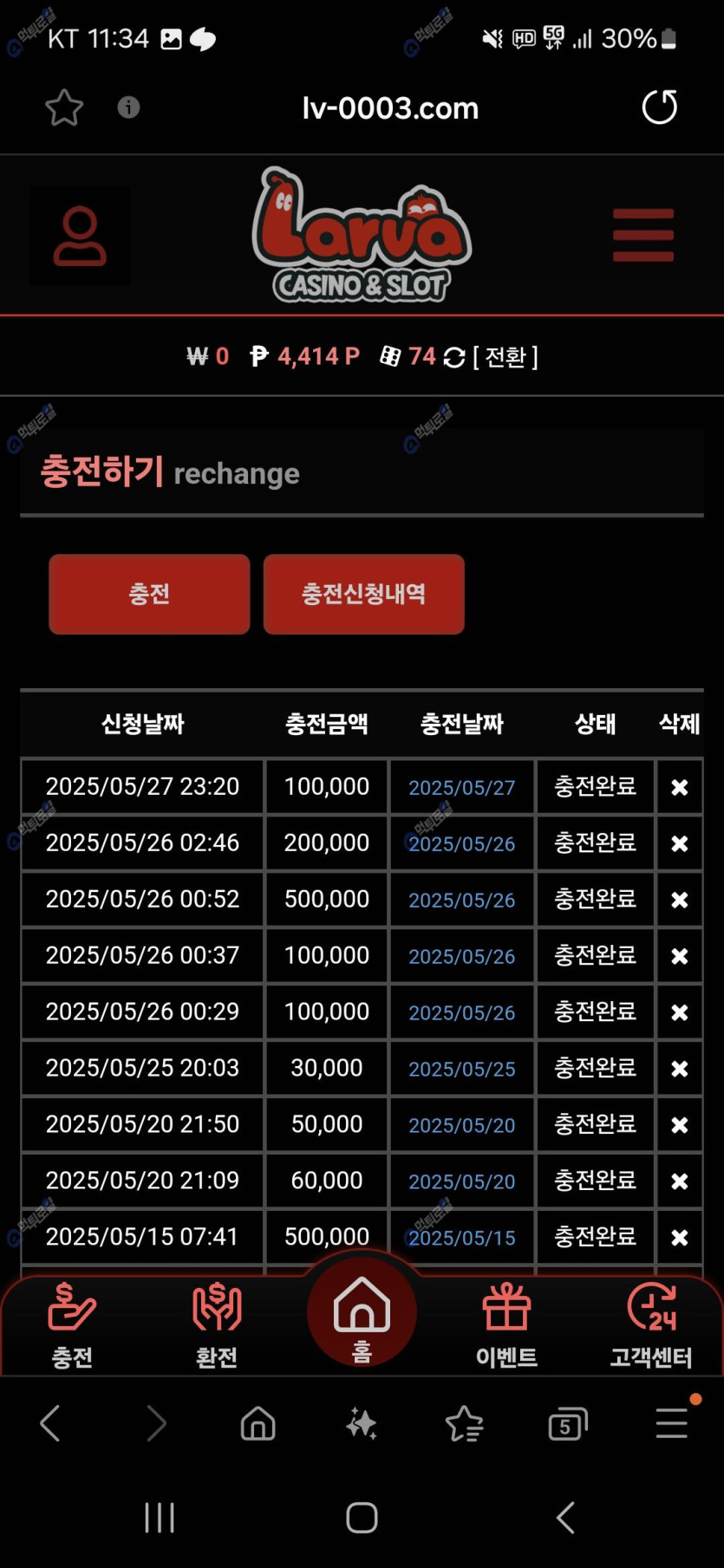Open the red hamburger menu
Viewport: 724px width, 1568px height.
[642, 235]
